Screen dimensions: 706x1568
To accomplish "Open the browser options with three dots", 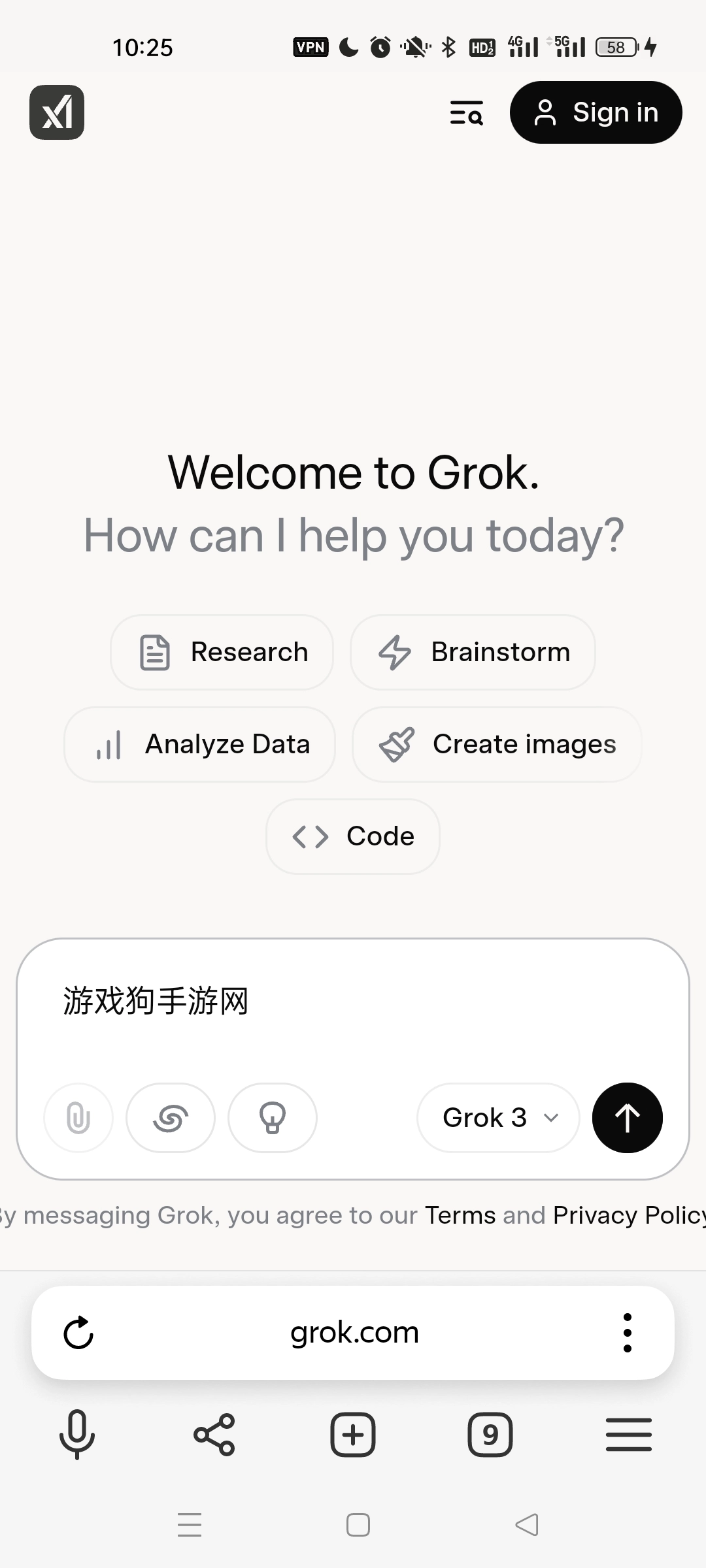I will coord(628,1332).
